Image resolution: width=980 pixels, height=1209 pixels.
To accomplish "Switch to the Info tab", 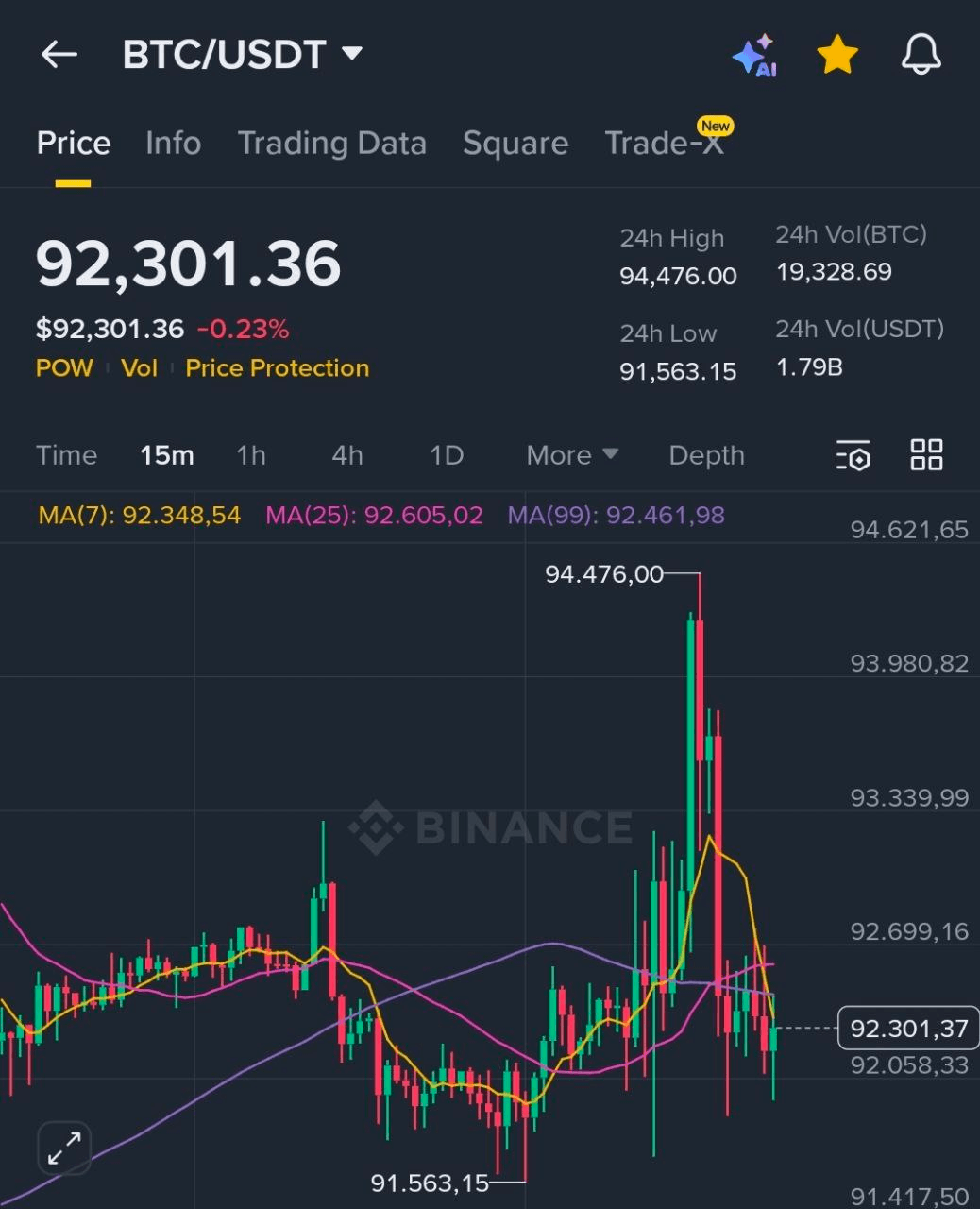I will click(173, 144).
